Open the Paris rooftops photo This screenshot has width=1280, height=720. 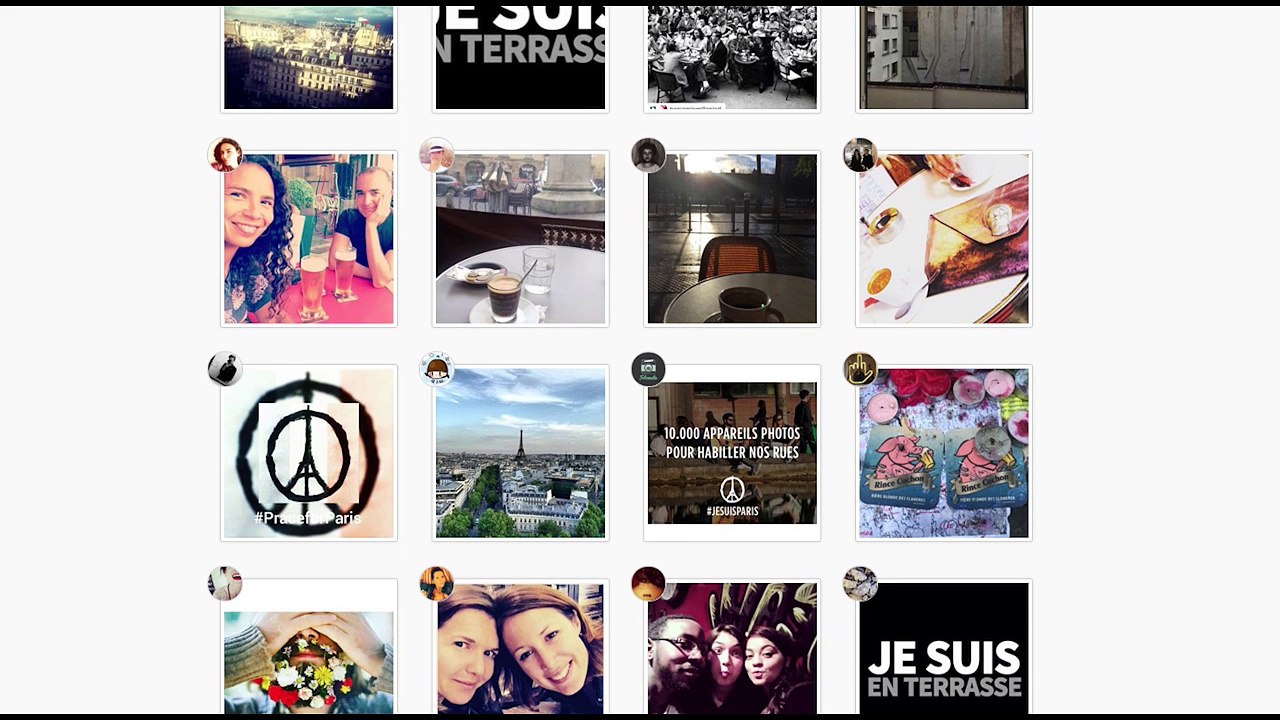pyautogui.click(x=309, y=58)
